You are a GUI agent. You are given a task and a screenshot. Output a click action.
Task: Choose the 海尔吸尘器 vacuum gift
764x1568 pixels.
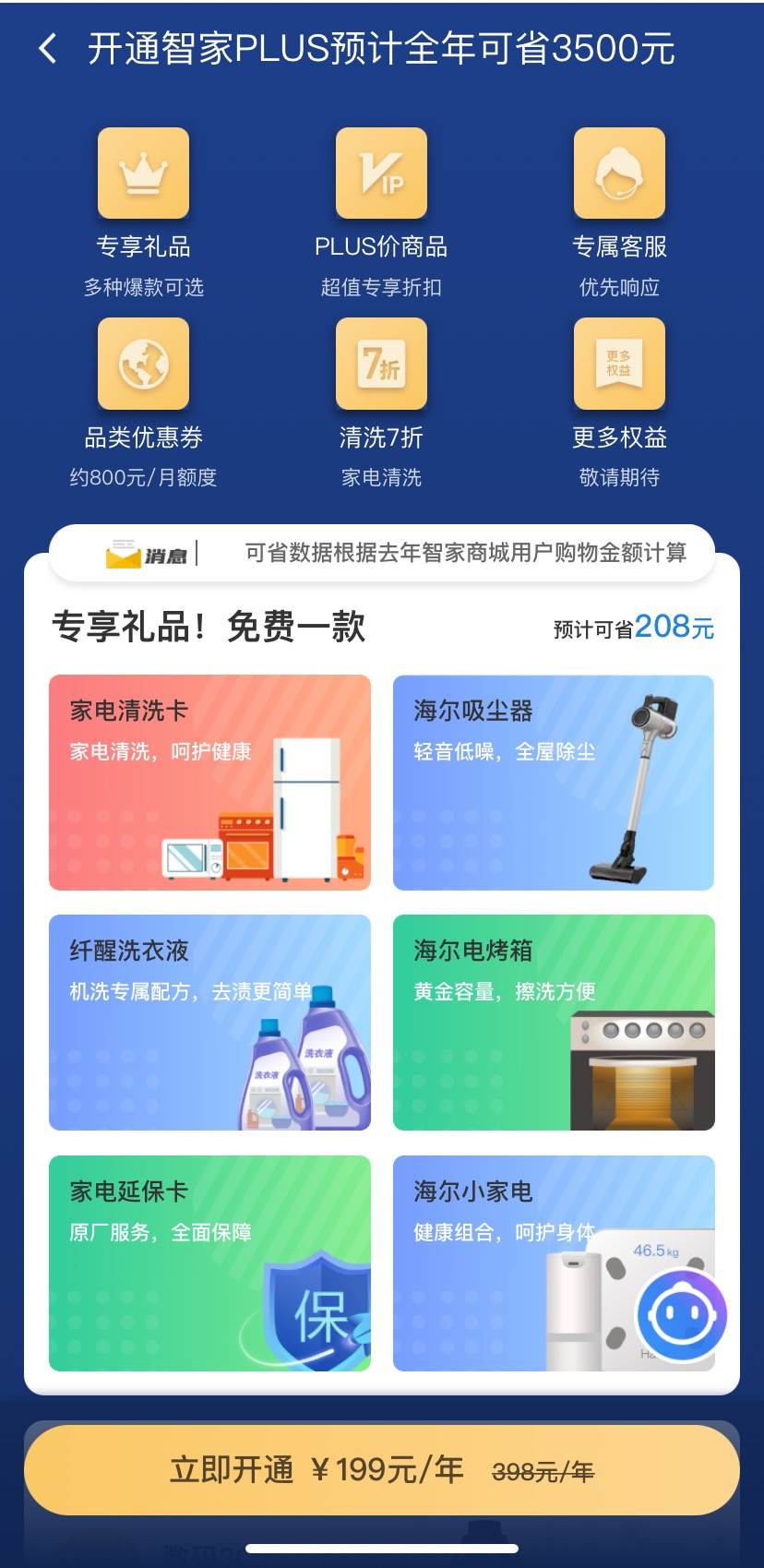pyautogui.click(x=553, y=782)
